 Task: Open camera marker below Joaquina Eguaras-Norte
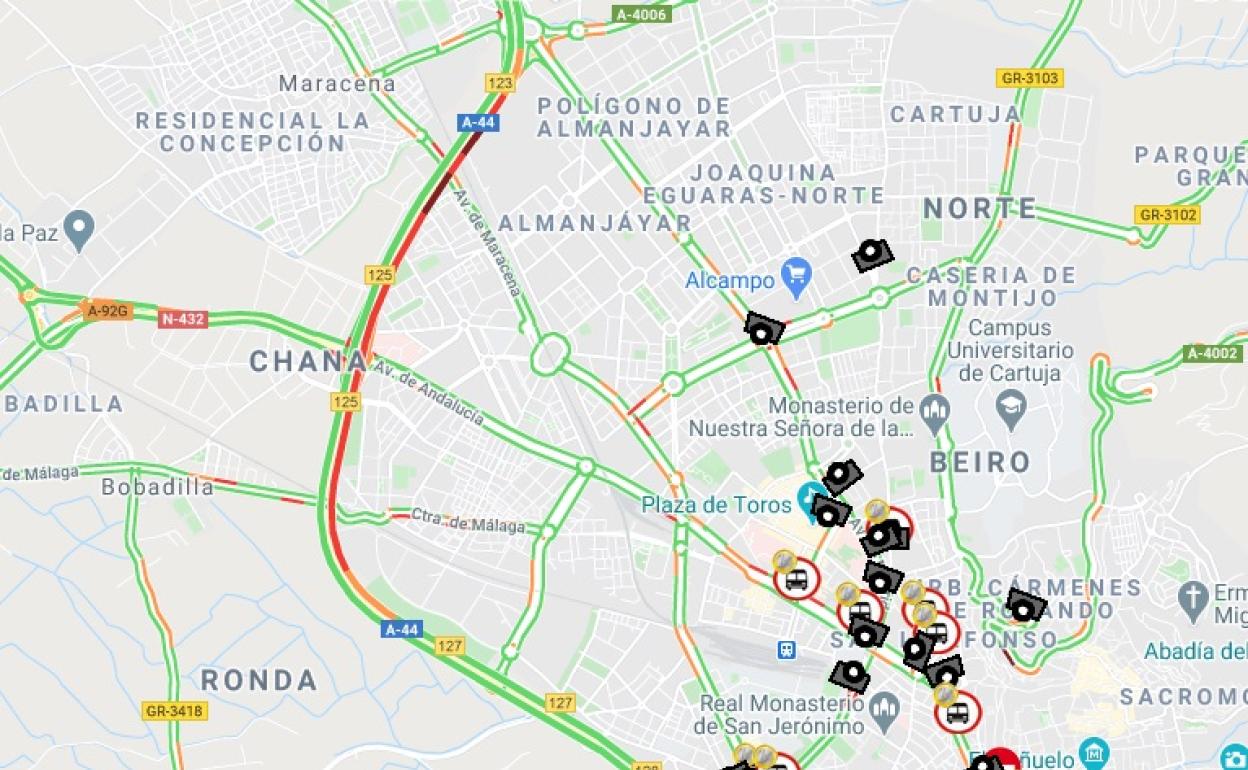pos(872,255)
